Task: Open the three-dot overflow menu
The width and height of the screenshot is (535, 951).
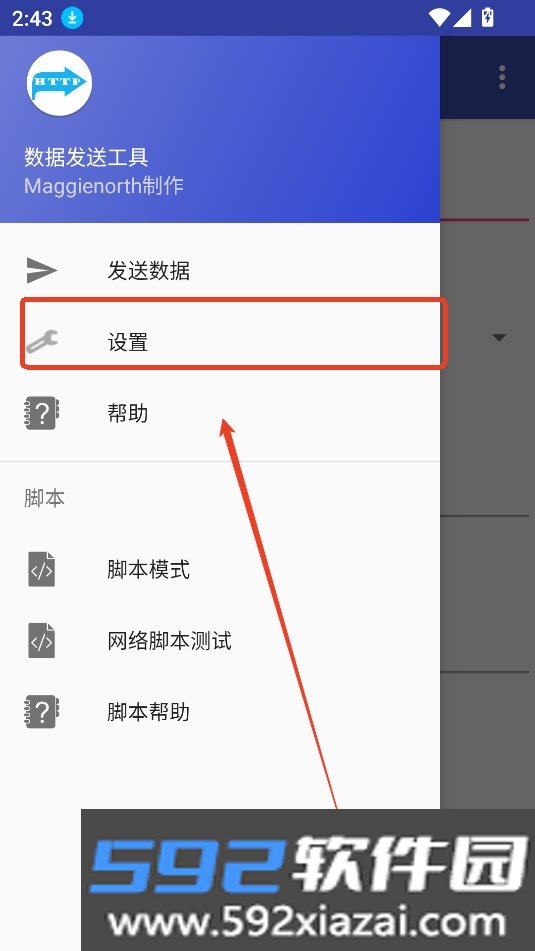Action: click(x=502, y=78)
